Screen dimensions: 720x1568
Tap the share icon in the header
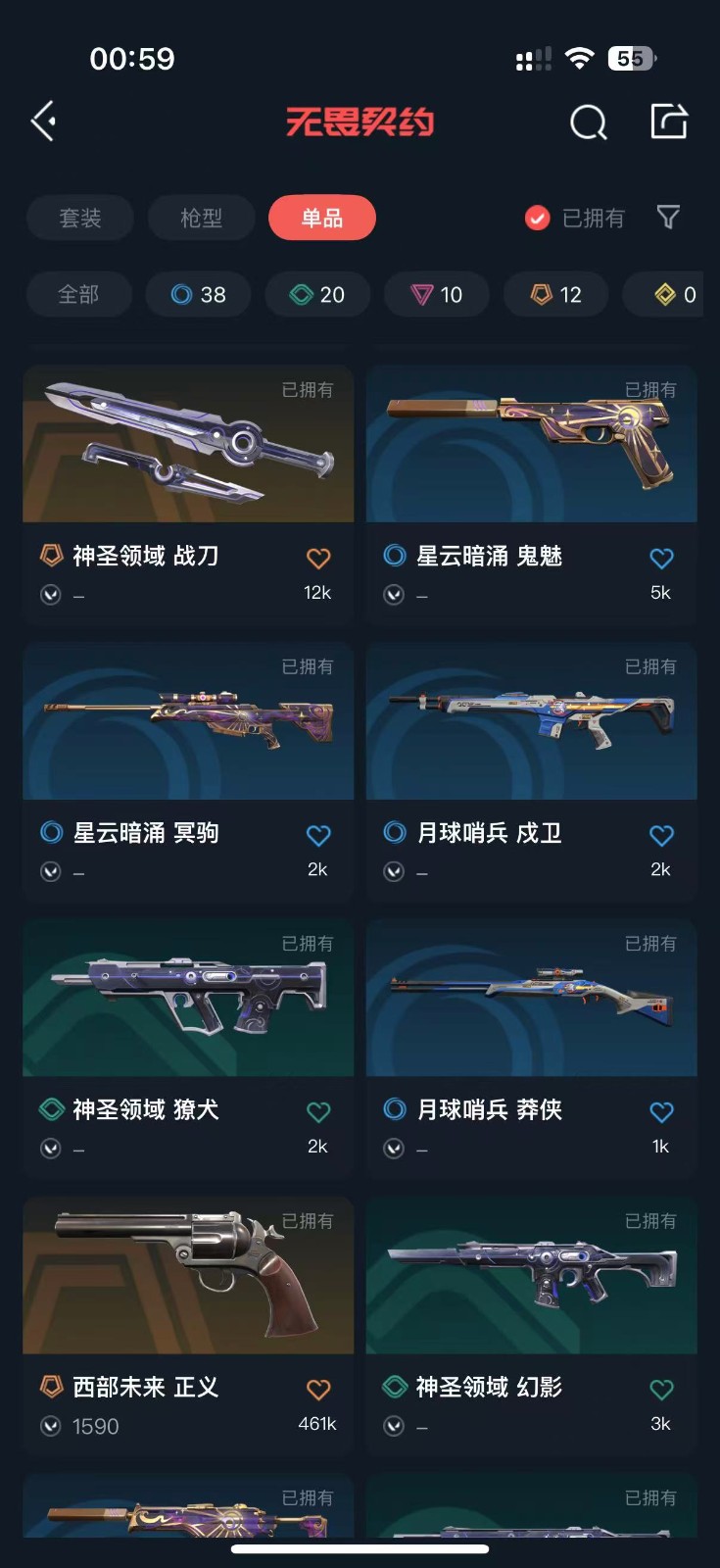point(669,122)
